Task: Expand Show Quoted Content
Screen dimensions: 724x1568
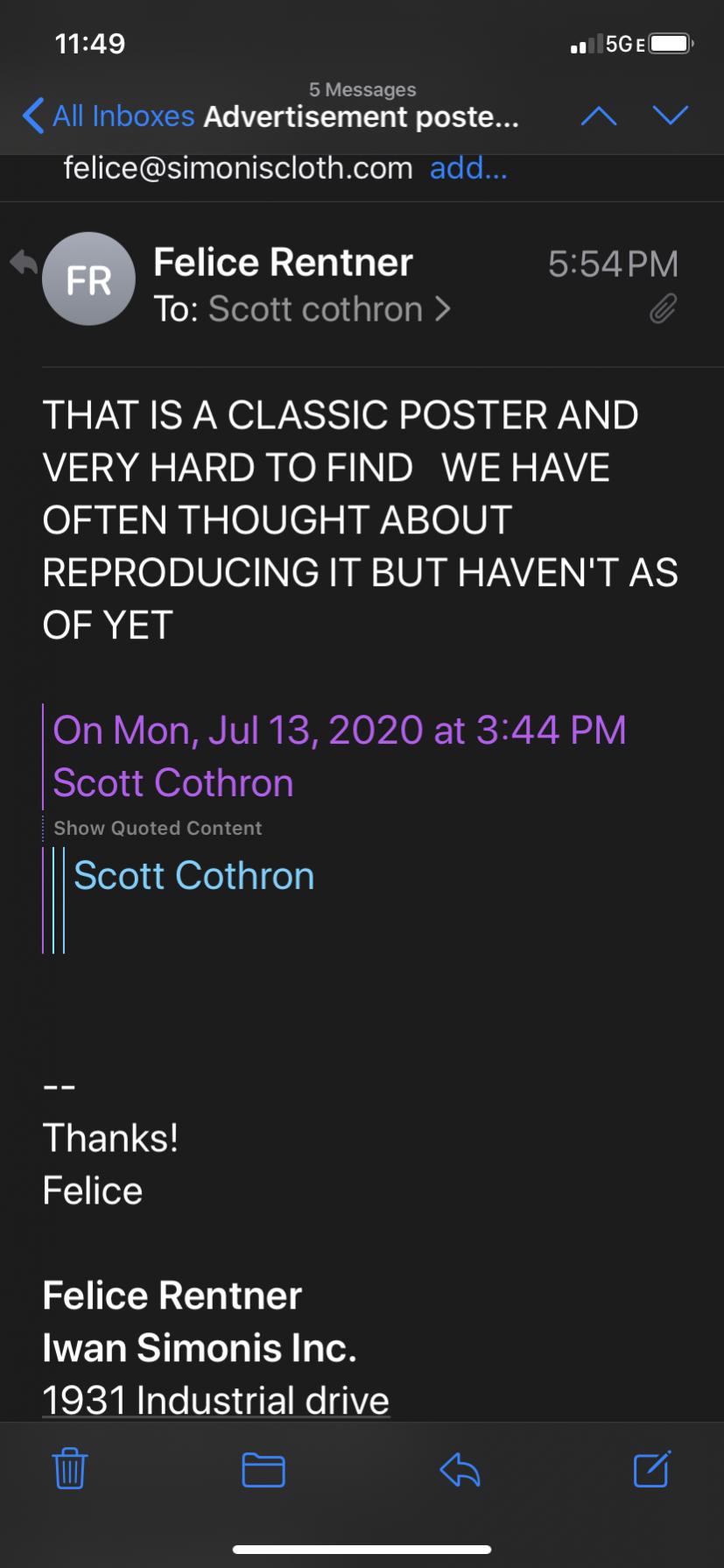Action: 158,828
